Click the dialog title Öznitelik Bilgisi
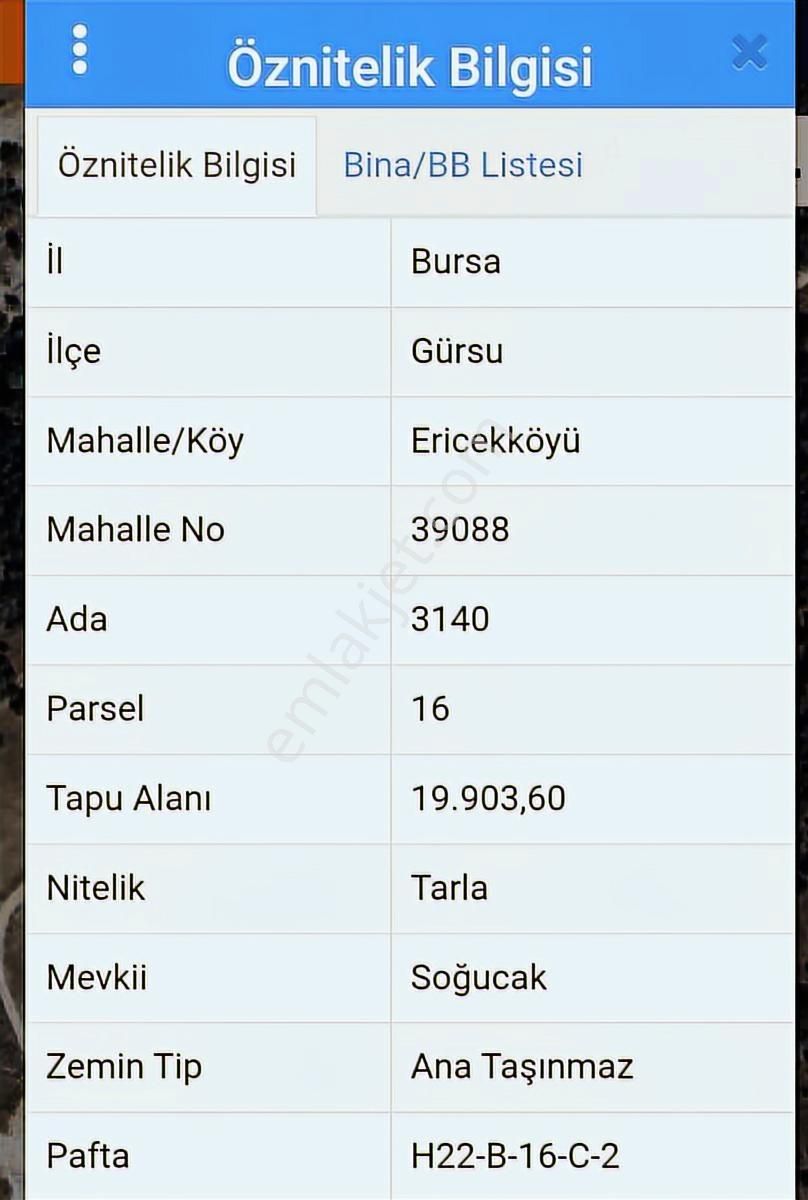This screenshot has height=1200, width=808. click(x=410, y=62)
